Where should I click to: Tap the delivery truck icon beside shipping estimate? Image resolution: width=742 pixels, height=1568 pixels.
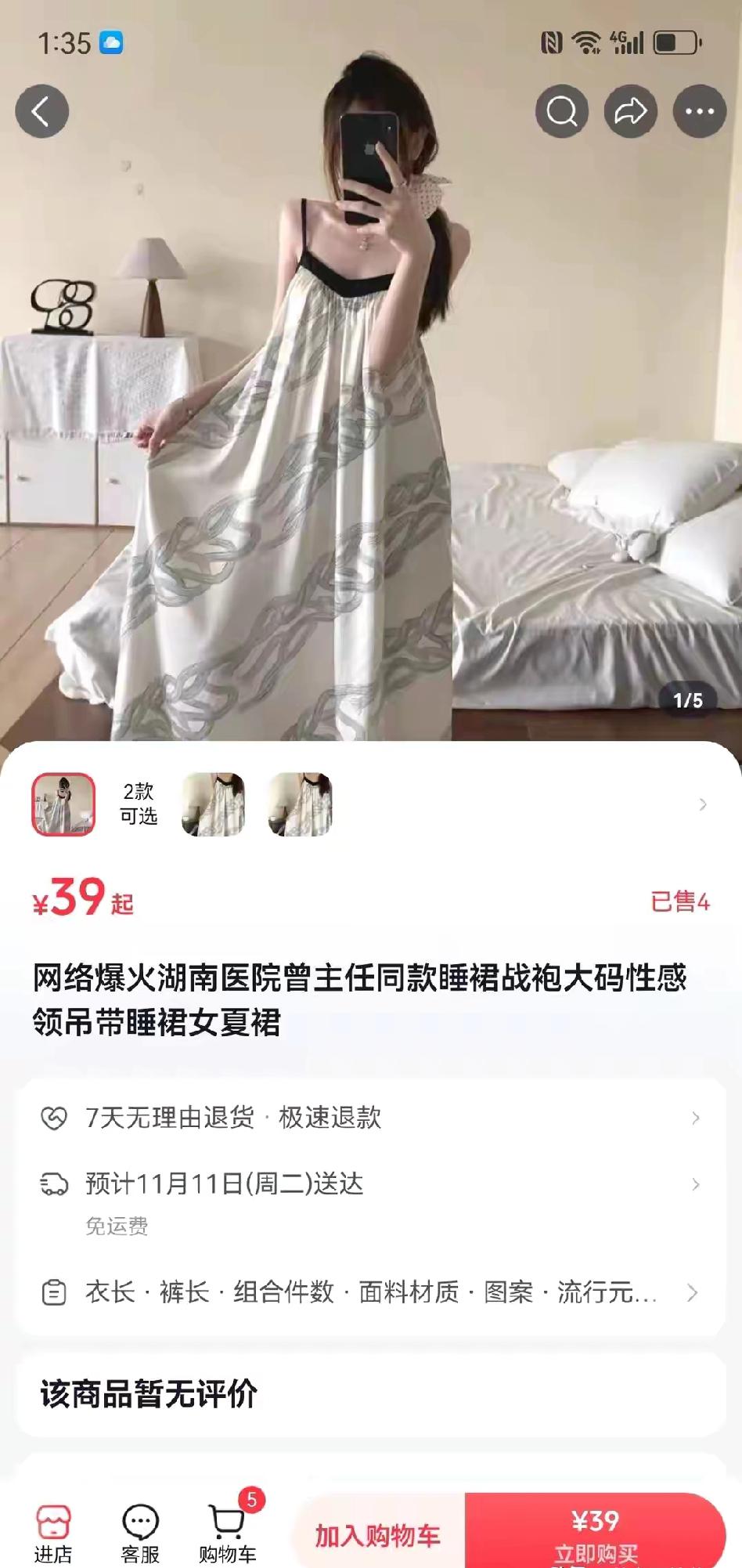point(56,1185)
